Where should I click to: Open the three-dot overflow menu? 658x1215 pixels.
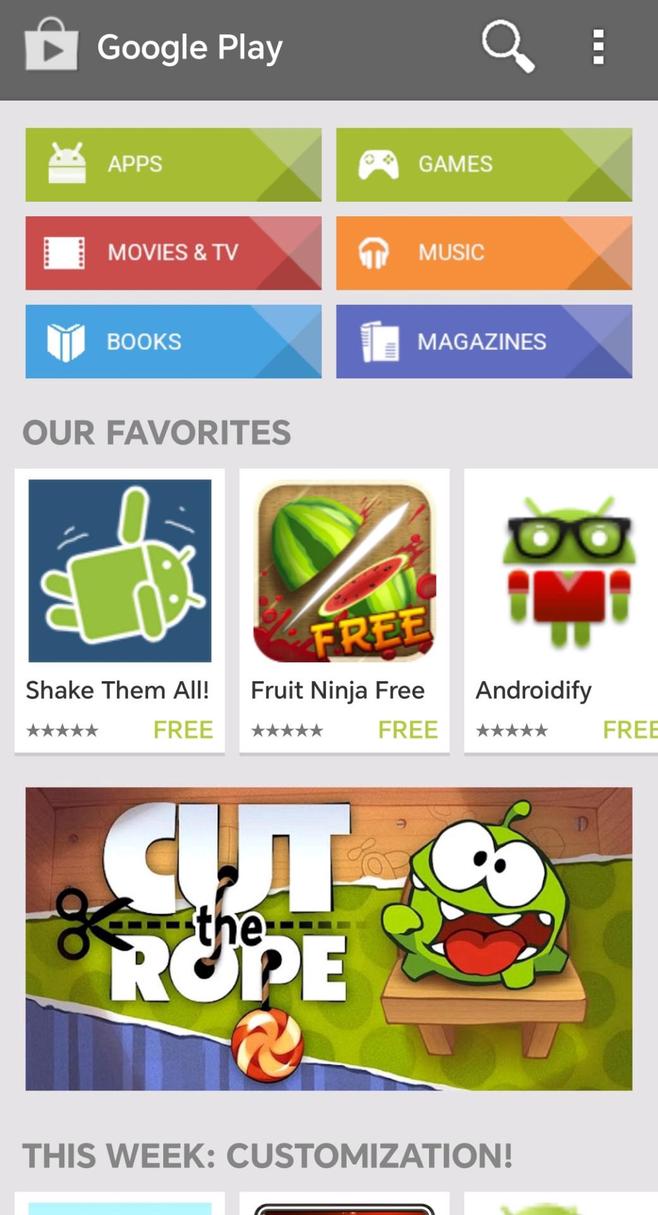[x=598, y=47]
